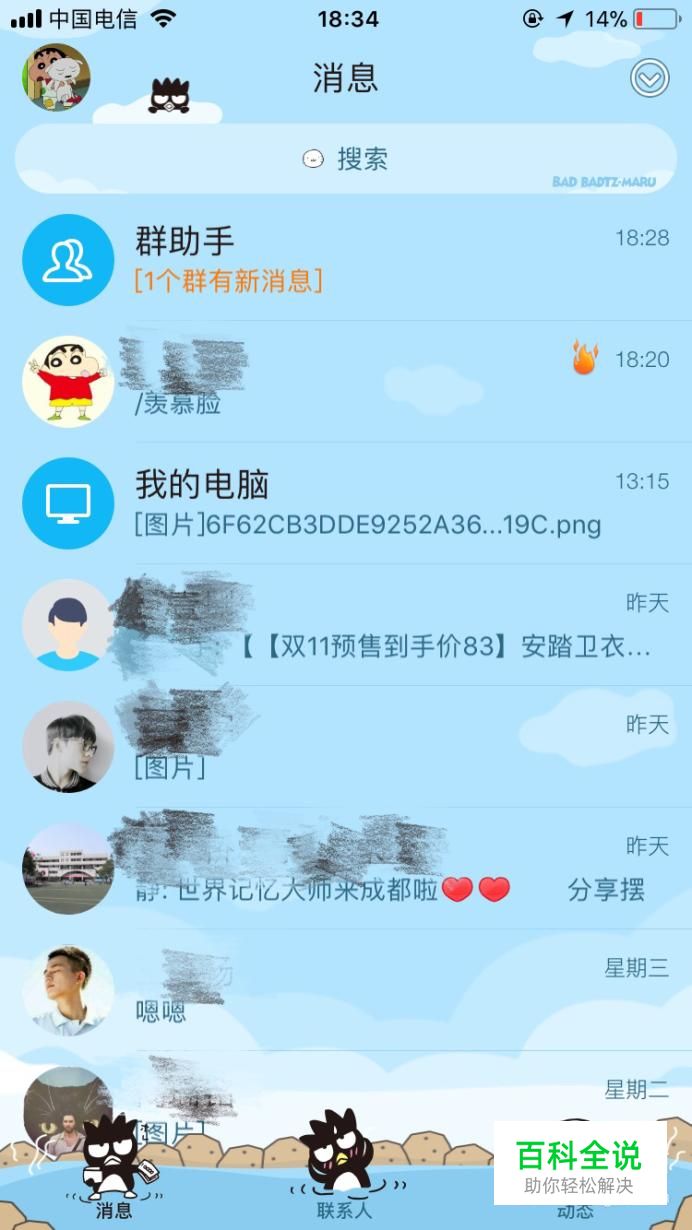Open the 群助手 conversation

(x=346, y=260)
